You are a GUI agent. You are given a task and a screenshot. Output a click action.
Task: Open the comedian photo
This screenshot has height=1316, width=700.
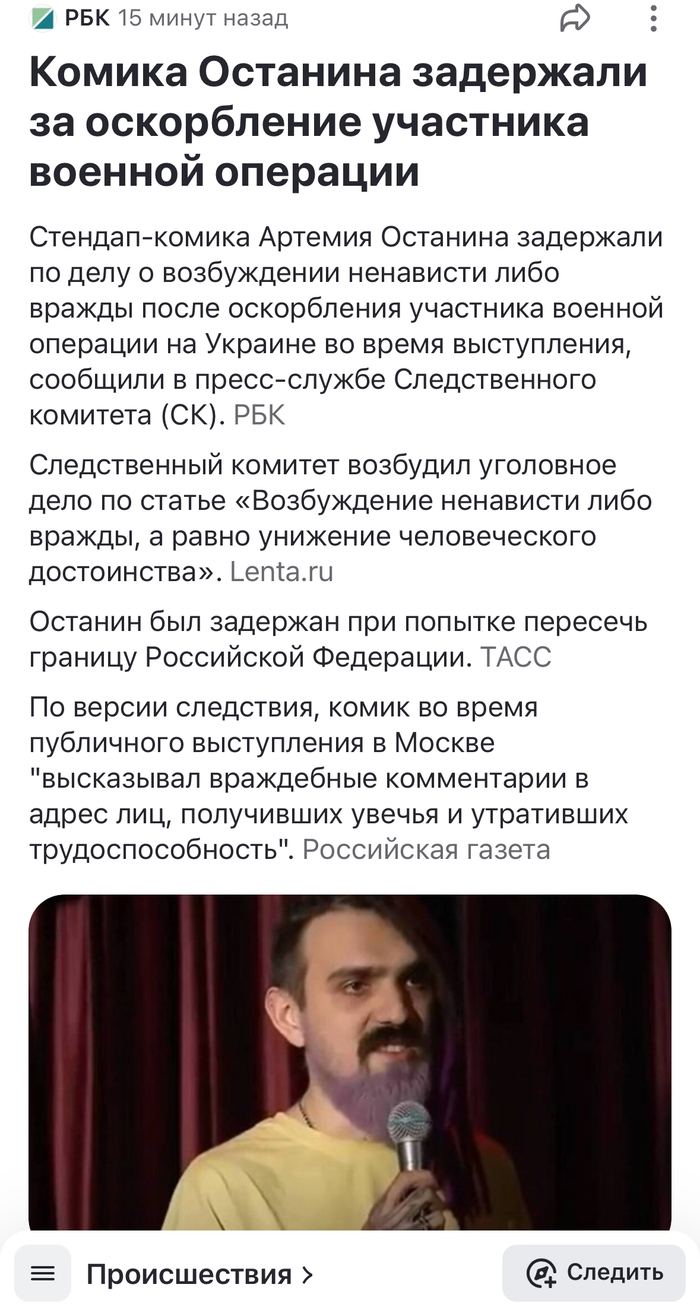coord(350,1061)
